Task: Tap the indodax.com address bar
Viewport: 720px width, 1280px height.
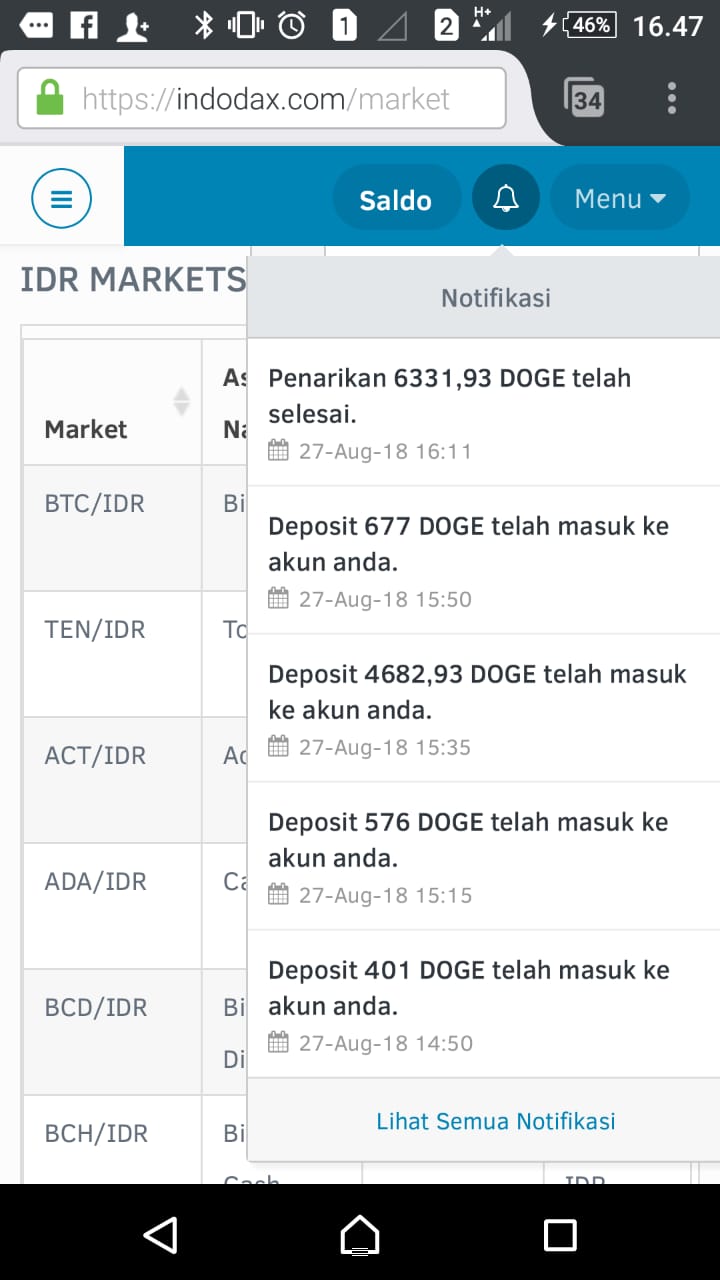Action: 262,98
